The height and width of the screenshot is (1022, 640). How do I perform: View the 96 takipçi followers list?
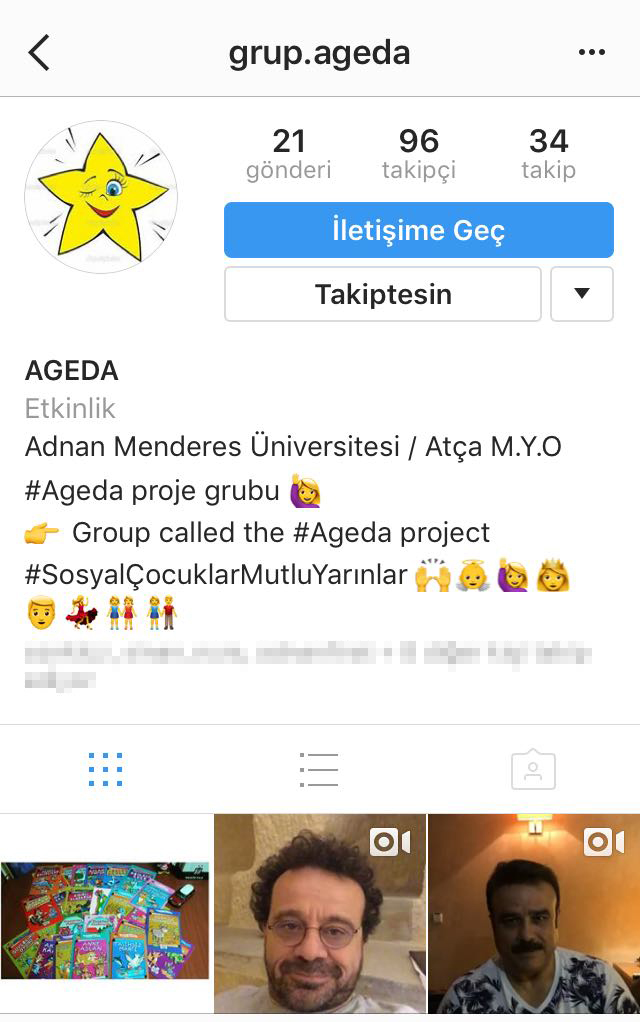418,153
